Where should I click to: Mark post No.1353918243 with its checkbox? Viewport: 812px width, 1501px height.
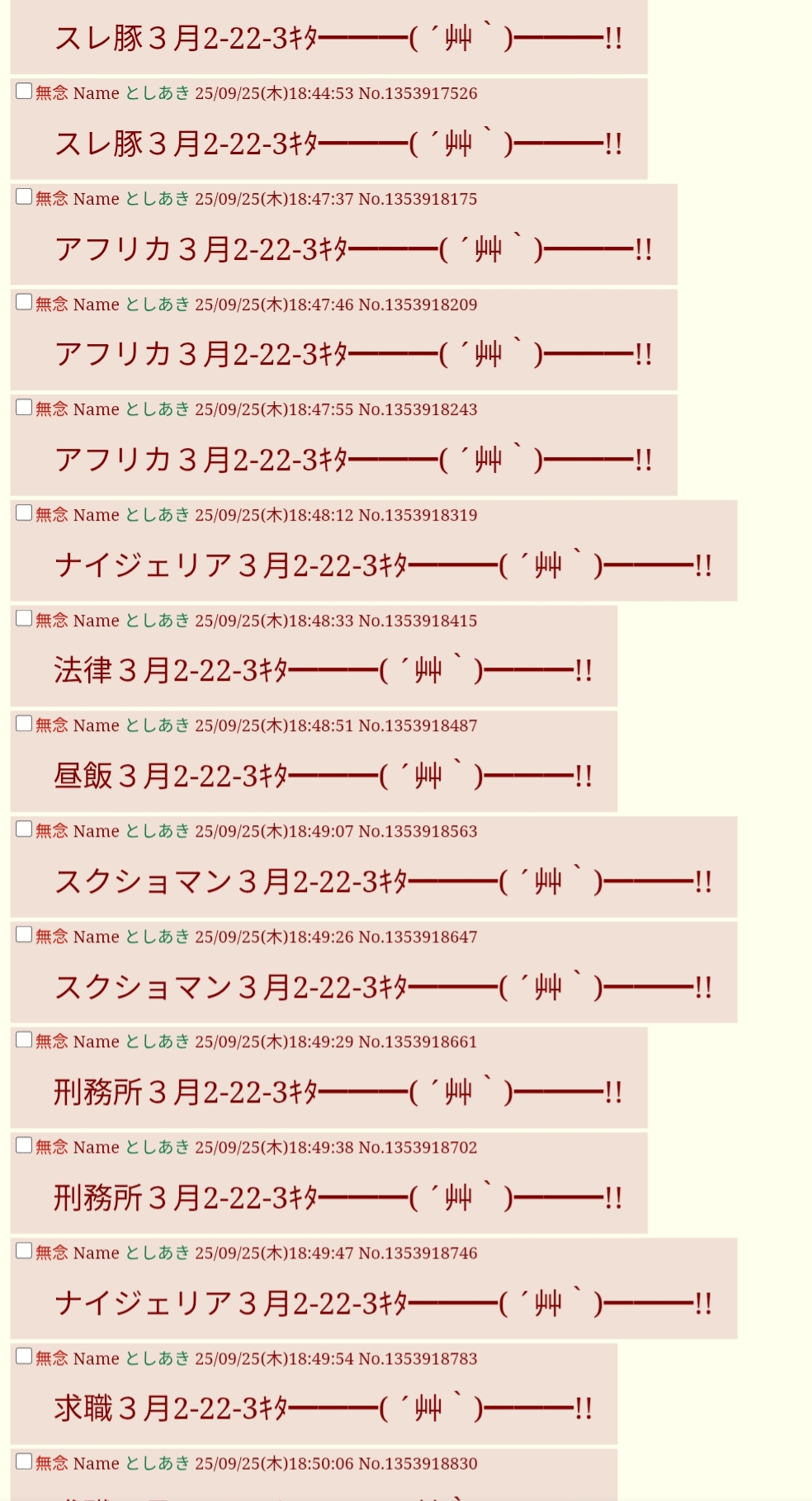tap(24, 407)
